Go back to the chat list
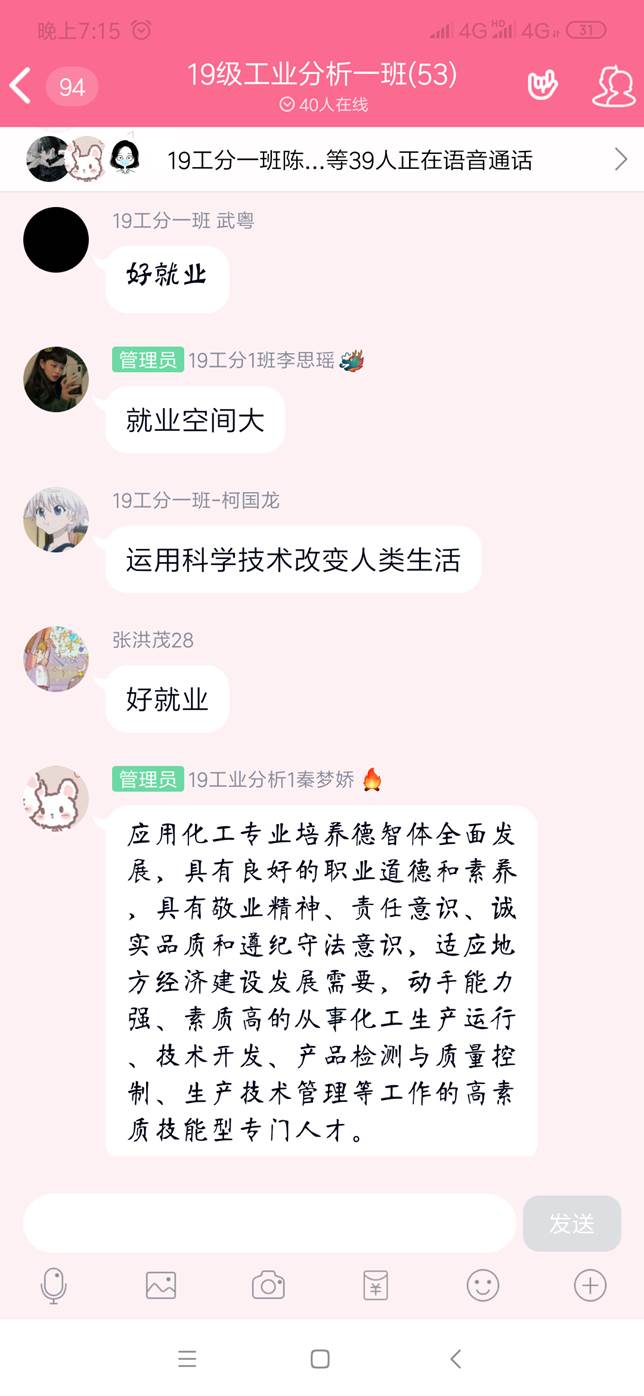This screenshot has height=1396, width=644. click(20, 87)
